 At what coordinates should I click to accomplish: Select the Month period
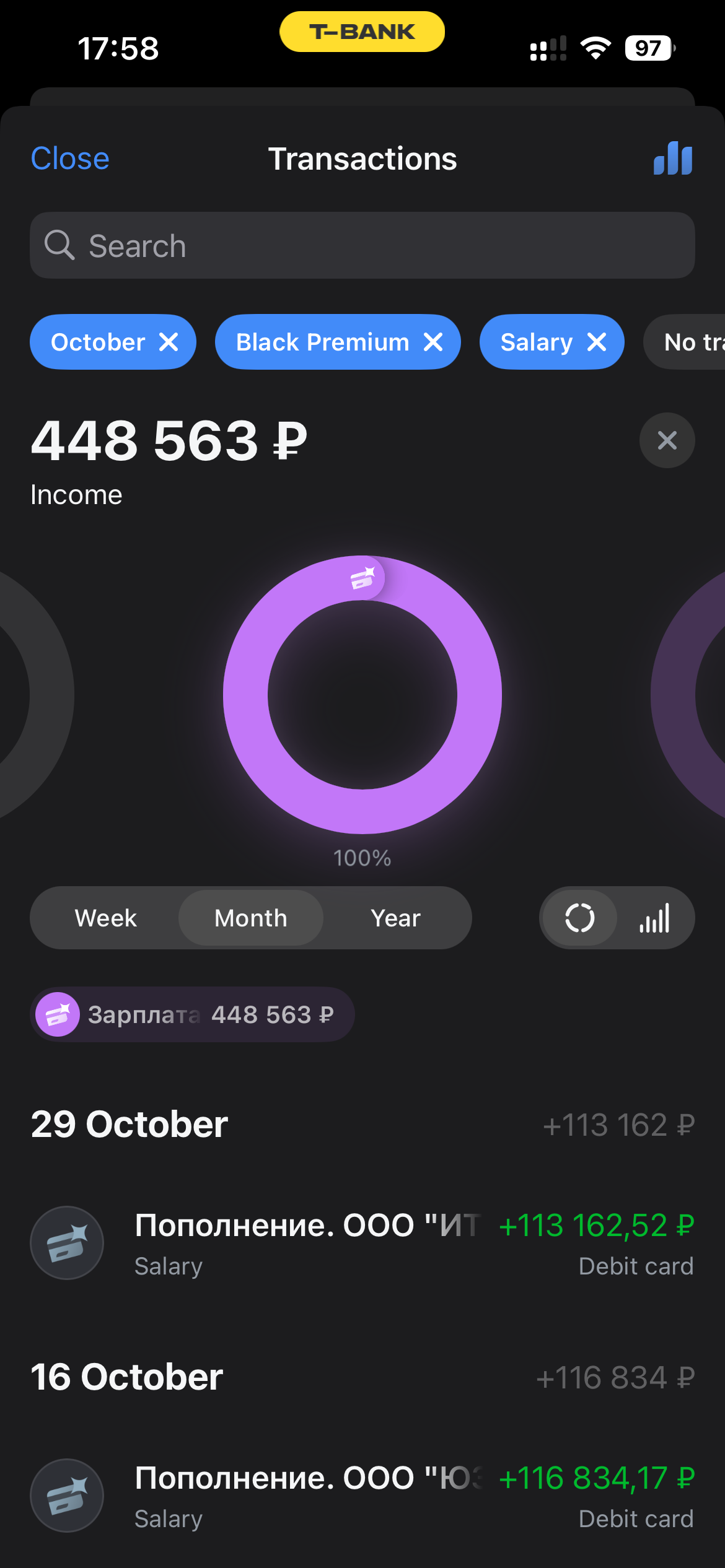(x=251, y=918)
